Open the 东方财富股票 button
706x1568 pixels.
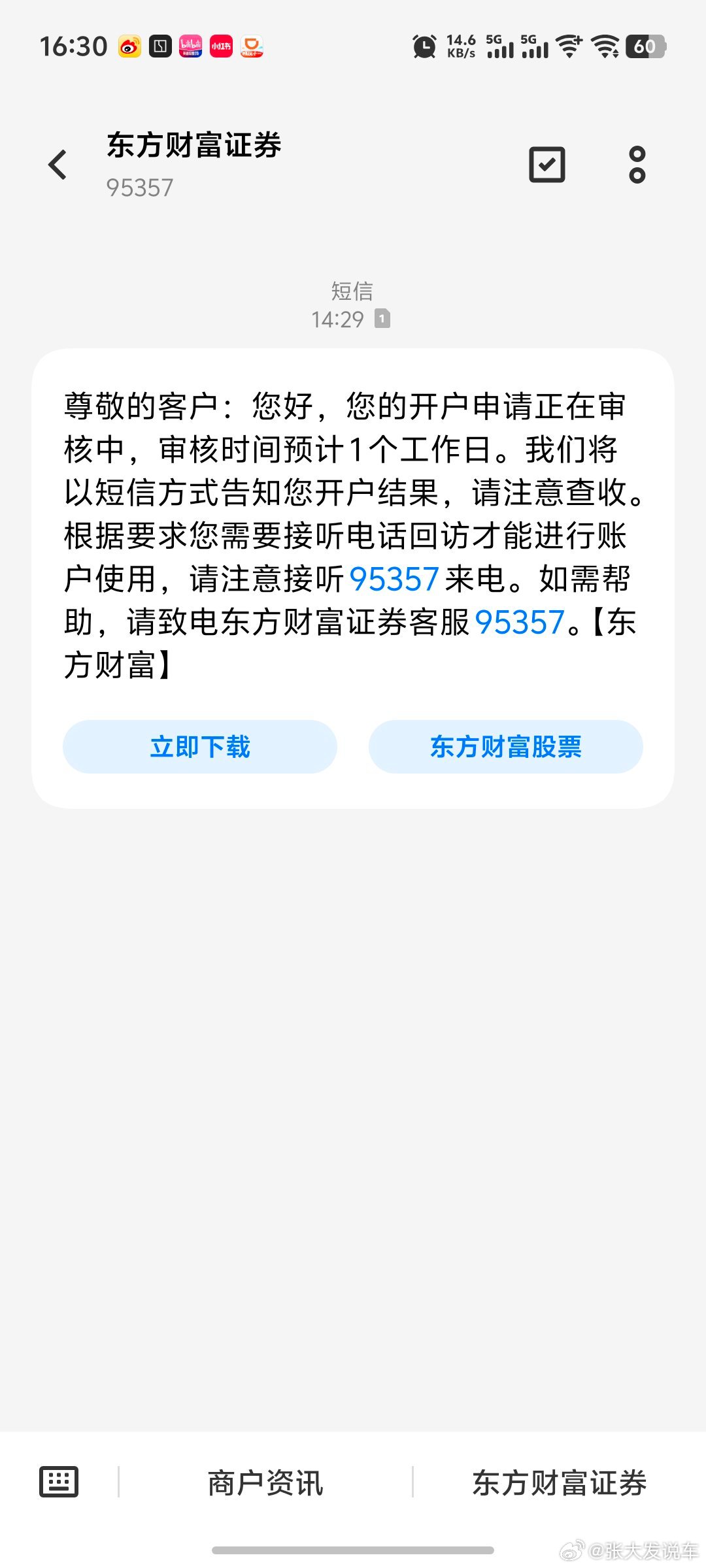[x=505, y=747]
